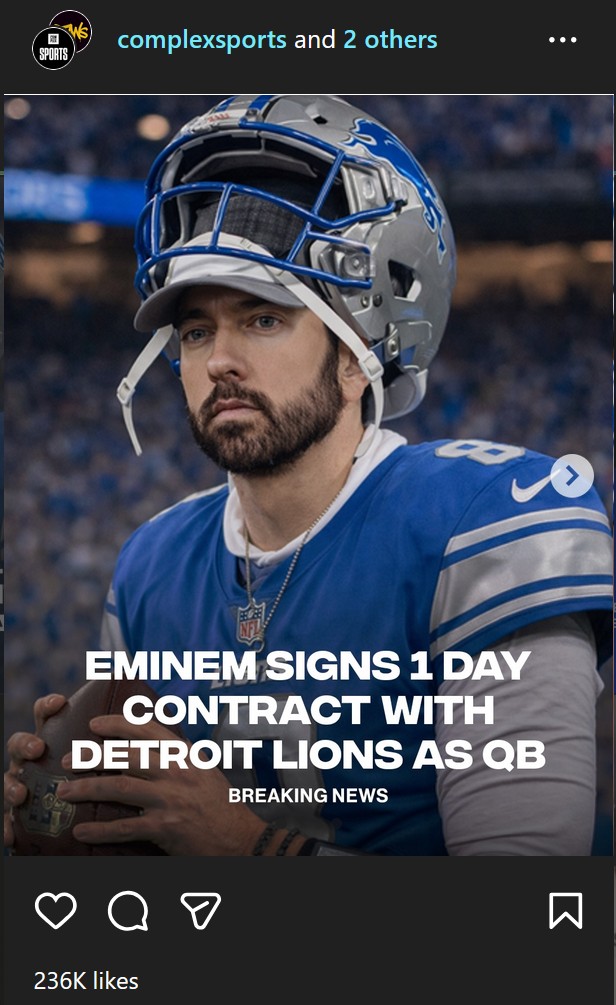616x1005 pixels.
Task: View the 2 others collaborators
Action: 390,40
